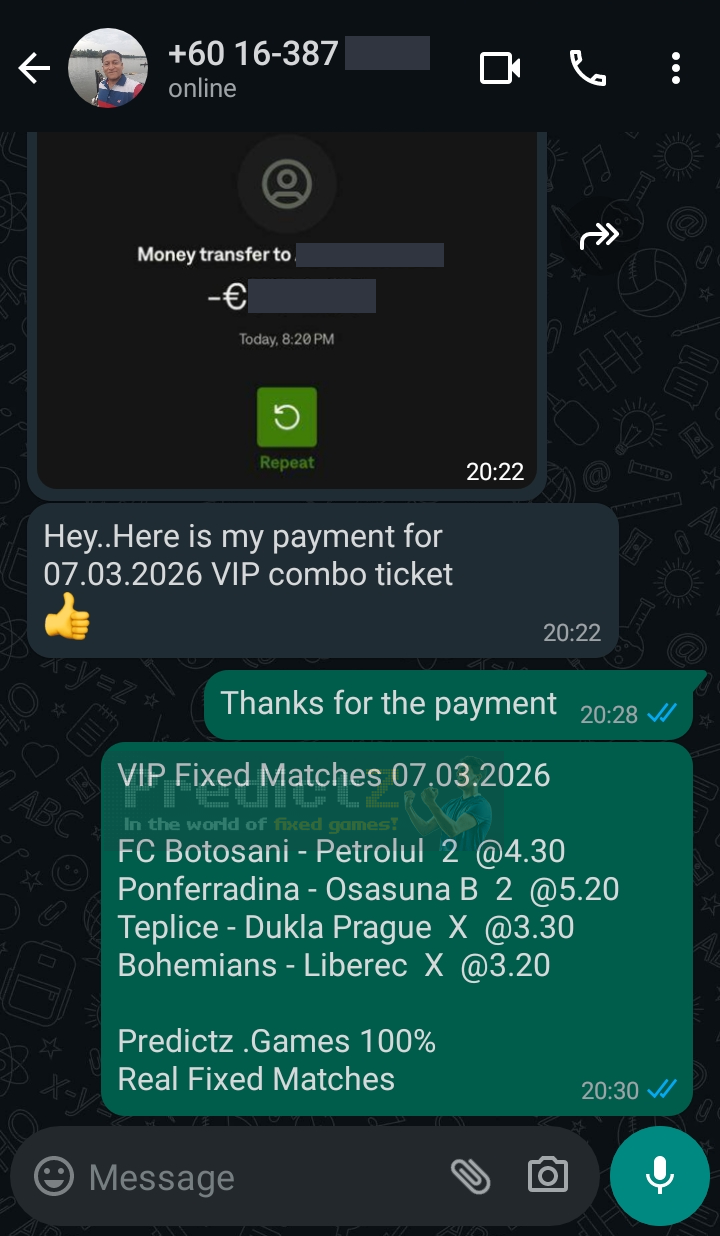This screenshot has height=1236, width=720.
Task: Record a voice message with the microphone button
Action: tap(659, 1176)
